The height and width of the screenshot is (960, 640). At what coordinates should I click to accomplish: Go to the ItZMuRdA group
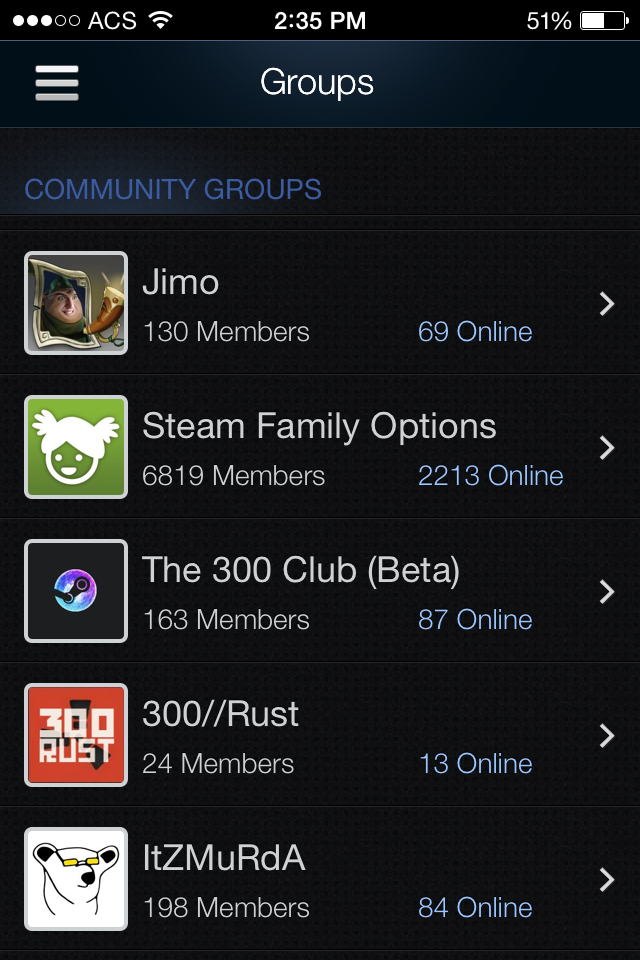(x=320, y=879)
